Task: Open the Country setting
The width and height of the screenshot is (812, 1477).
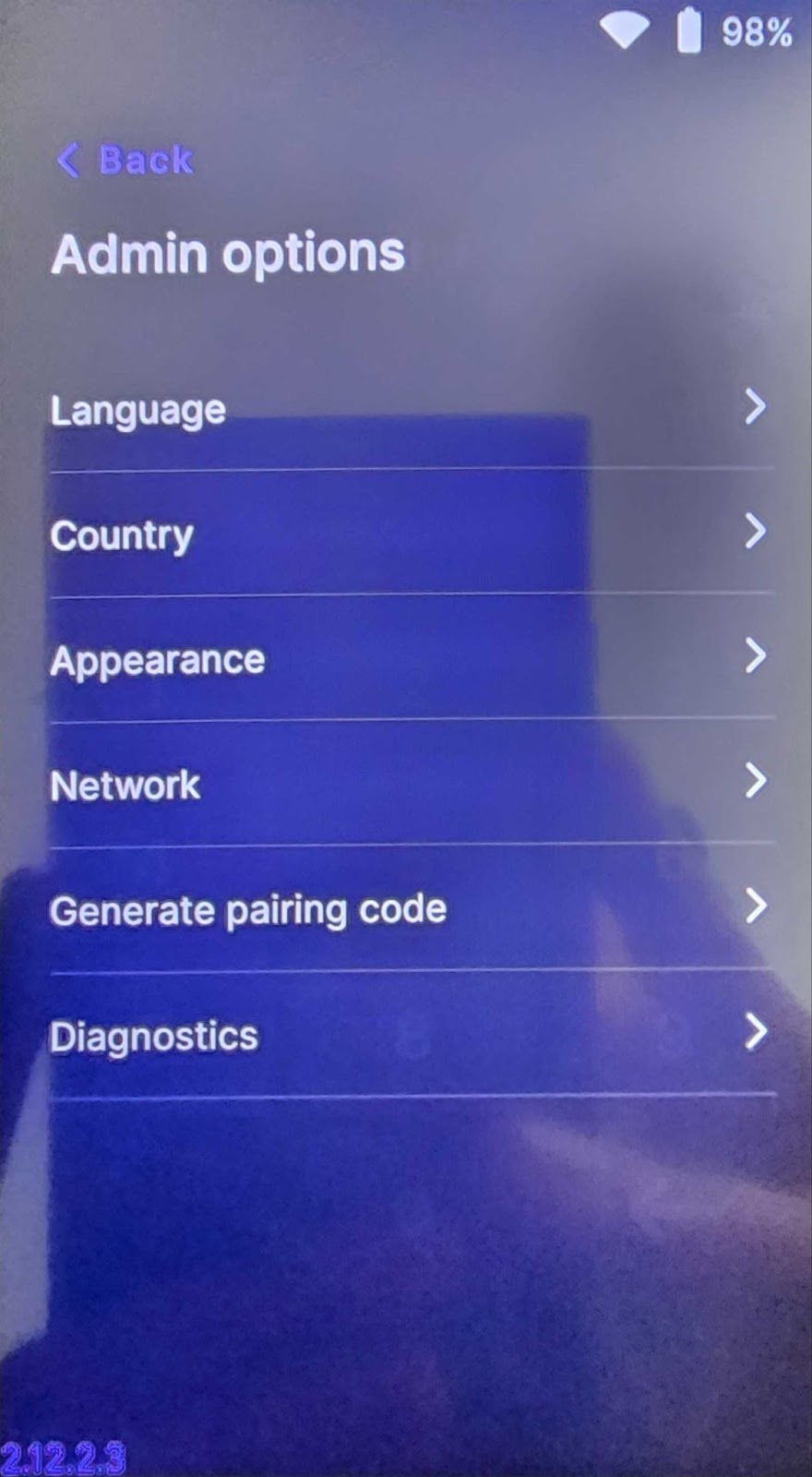Action: tap(412, 534)
